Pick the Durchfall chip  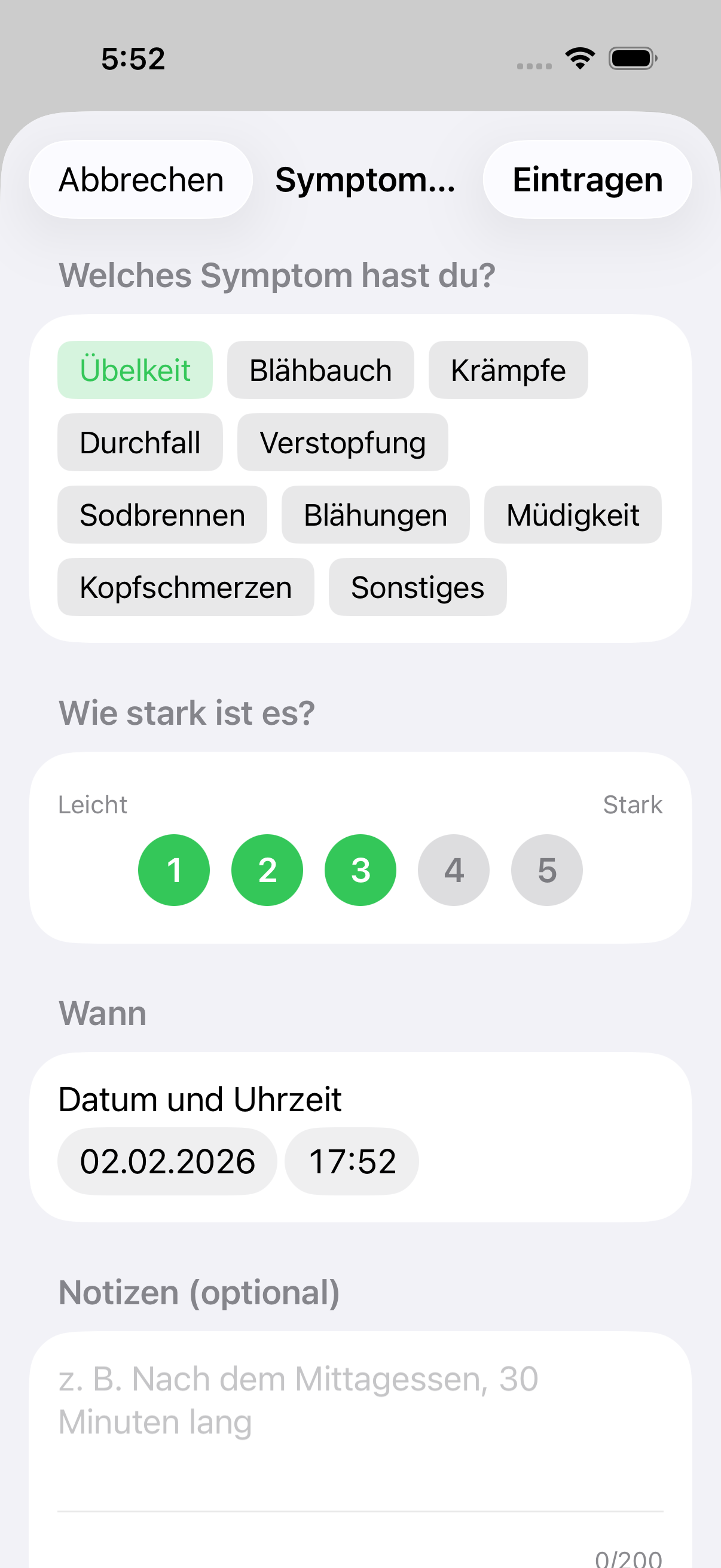(140, 443)
